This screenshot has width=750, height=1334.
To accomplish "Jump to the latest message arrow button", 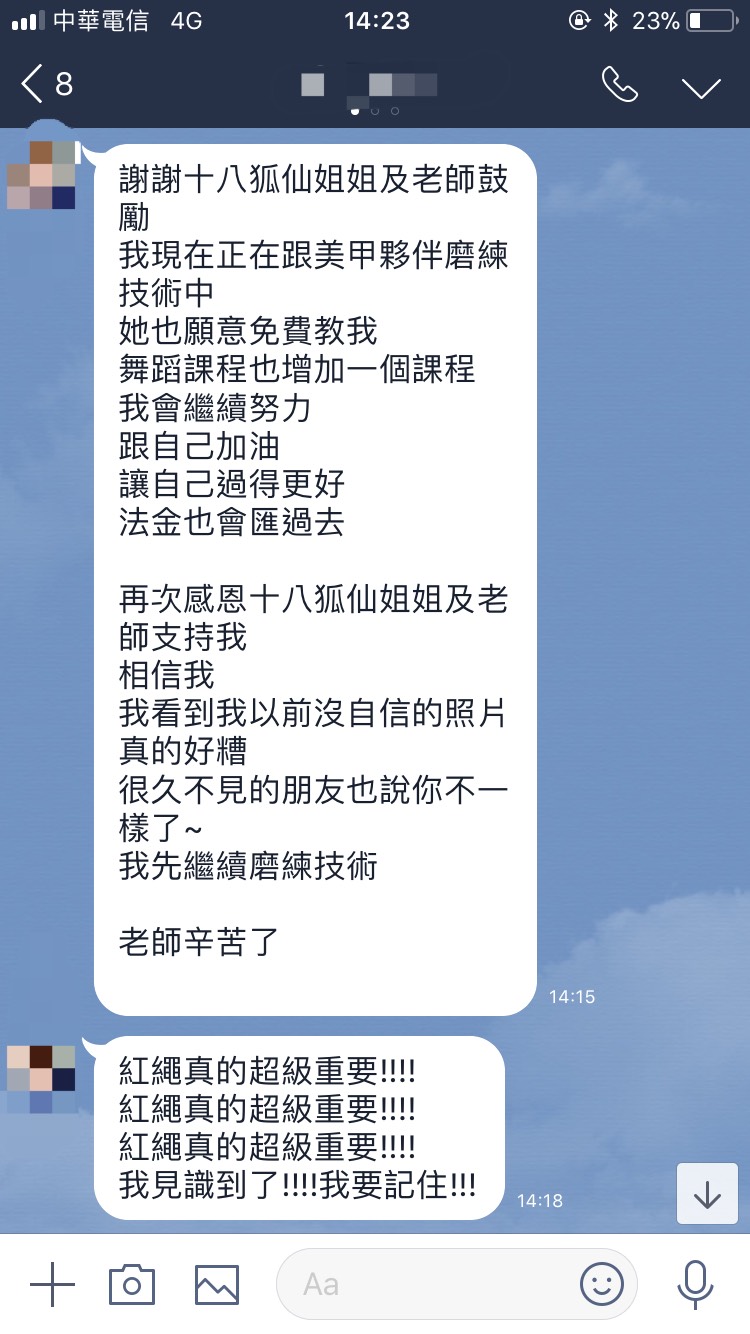I will [x=707, y=1193].
